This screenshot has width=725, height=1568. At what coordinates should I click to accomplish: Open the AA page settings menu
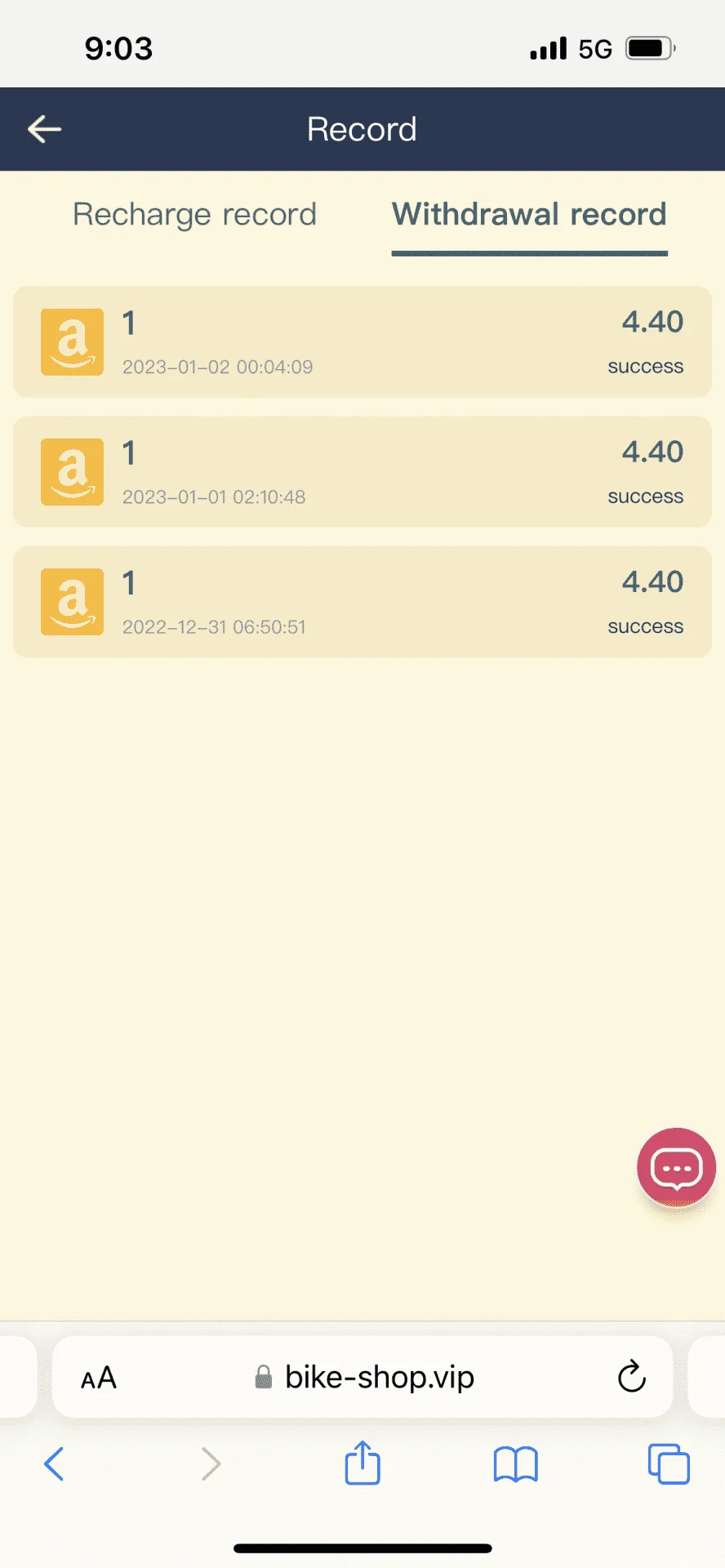[99, 1378]
